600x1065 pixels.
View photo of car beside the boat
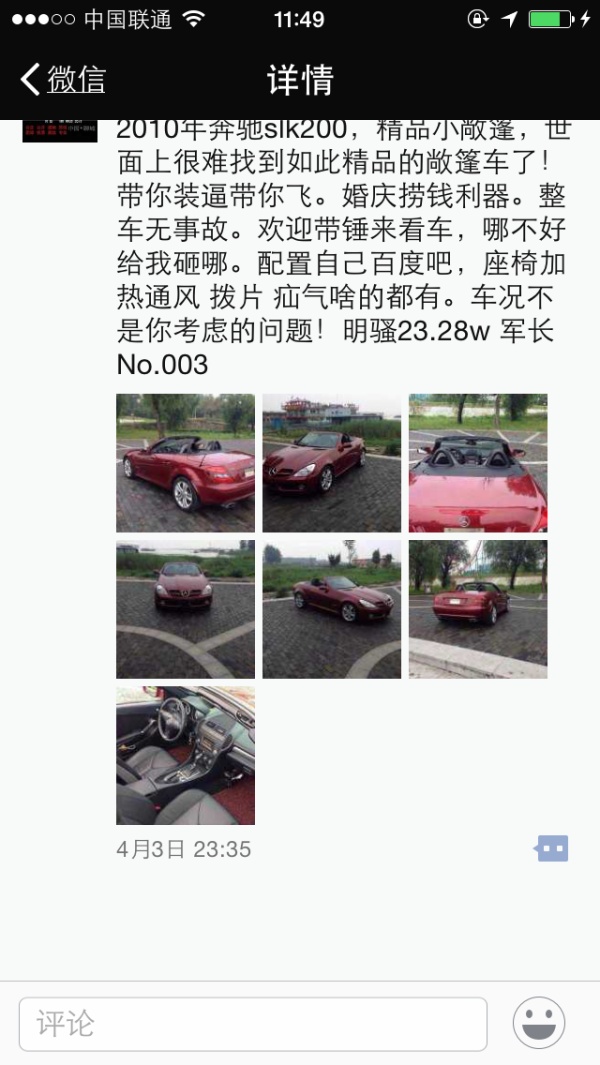[332, 463]
